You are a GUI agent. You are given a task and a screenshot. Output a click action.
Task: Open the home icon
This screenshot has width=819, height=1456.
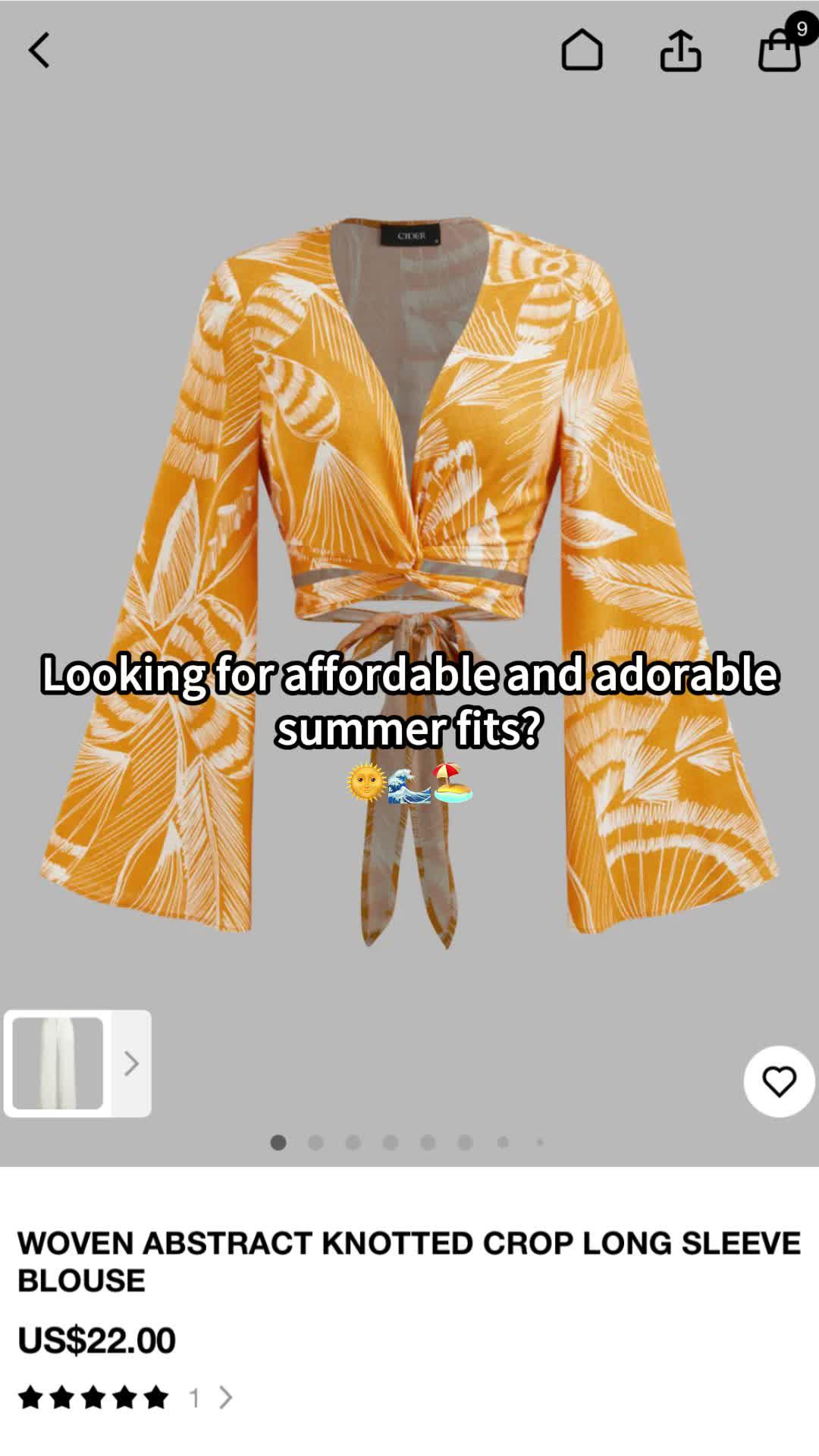pos(582,50)
